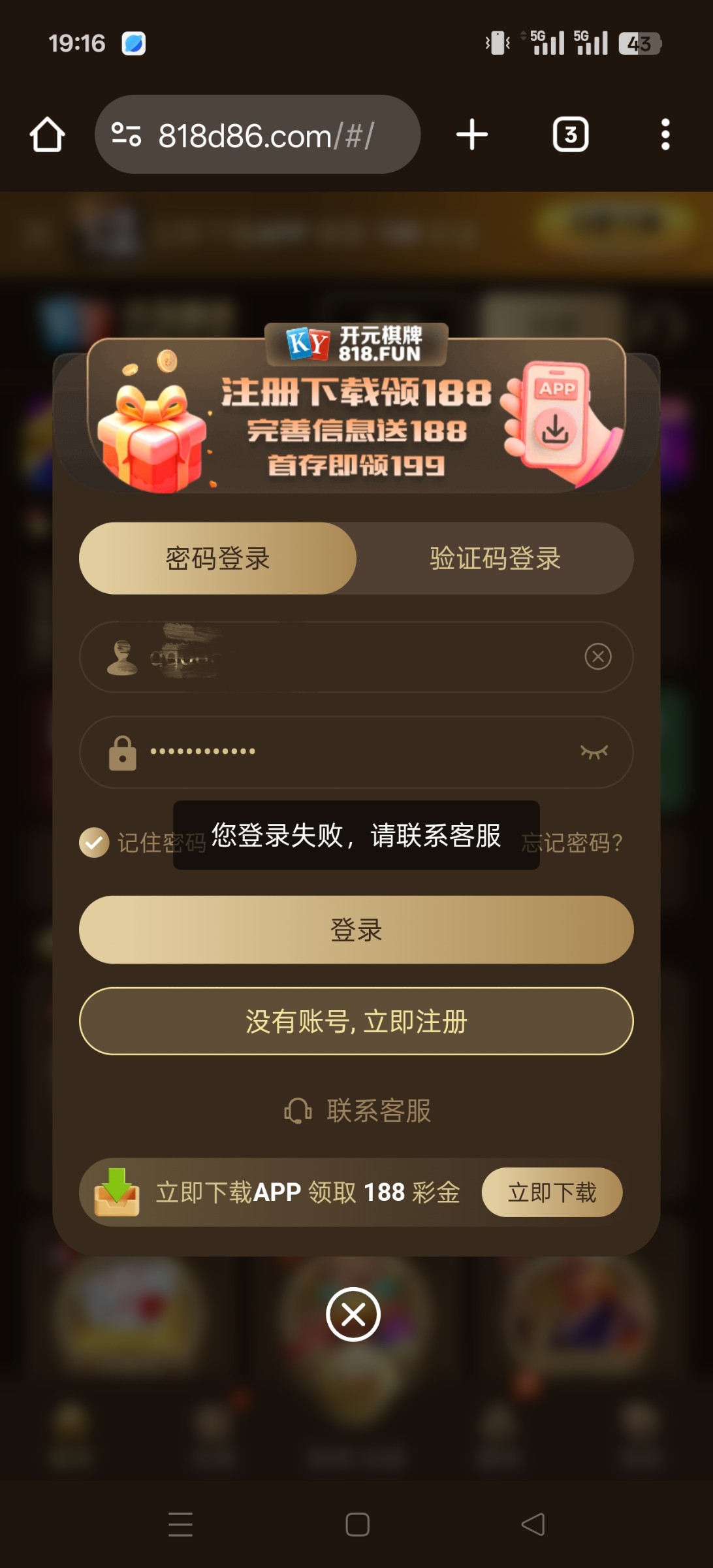Uncheck the 记住密码 checkbox
Viewport: 713px width, 1568px height.
pos(94,842)
